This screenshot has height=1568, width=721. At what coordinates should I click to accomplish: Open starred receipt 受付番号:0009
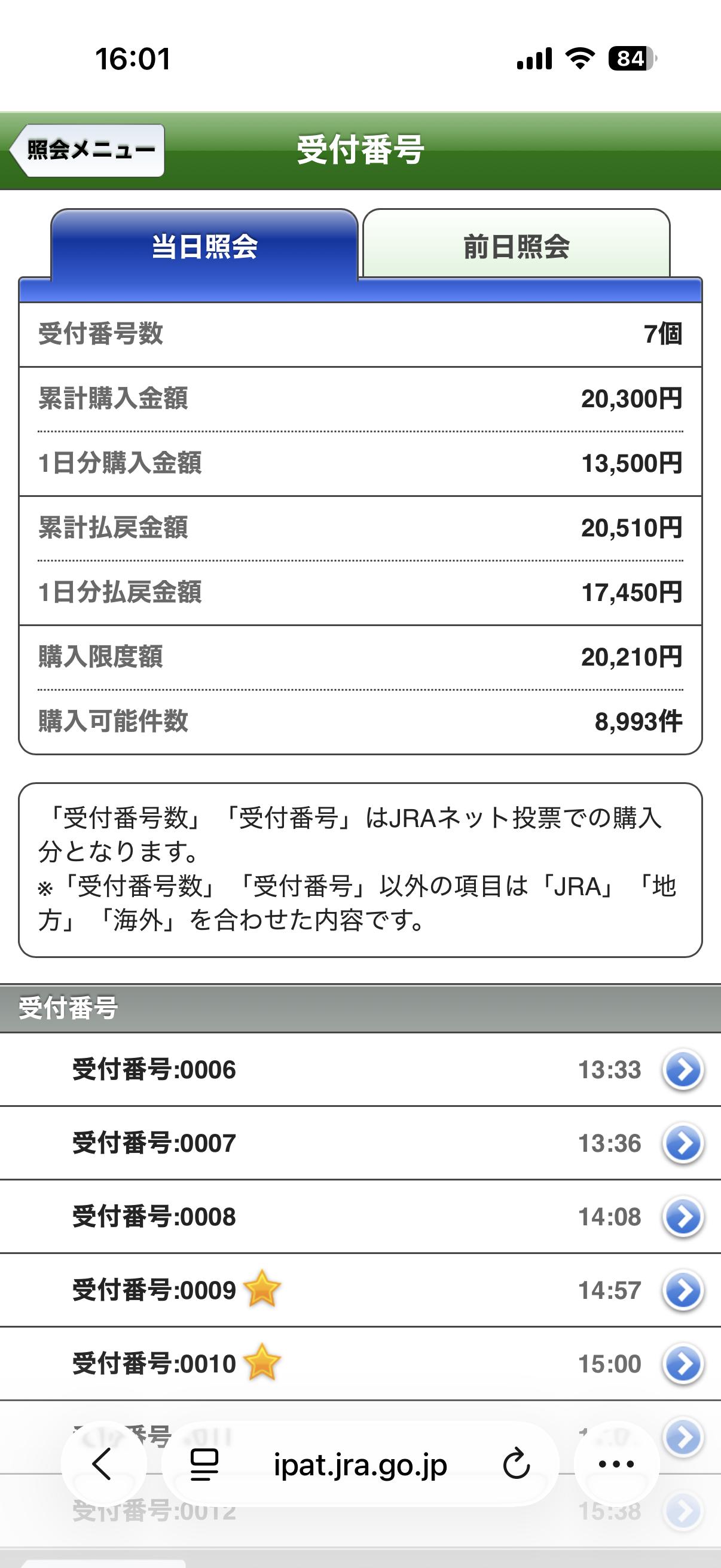click(x=683, y=1291)
